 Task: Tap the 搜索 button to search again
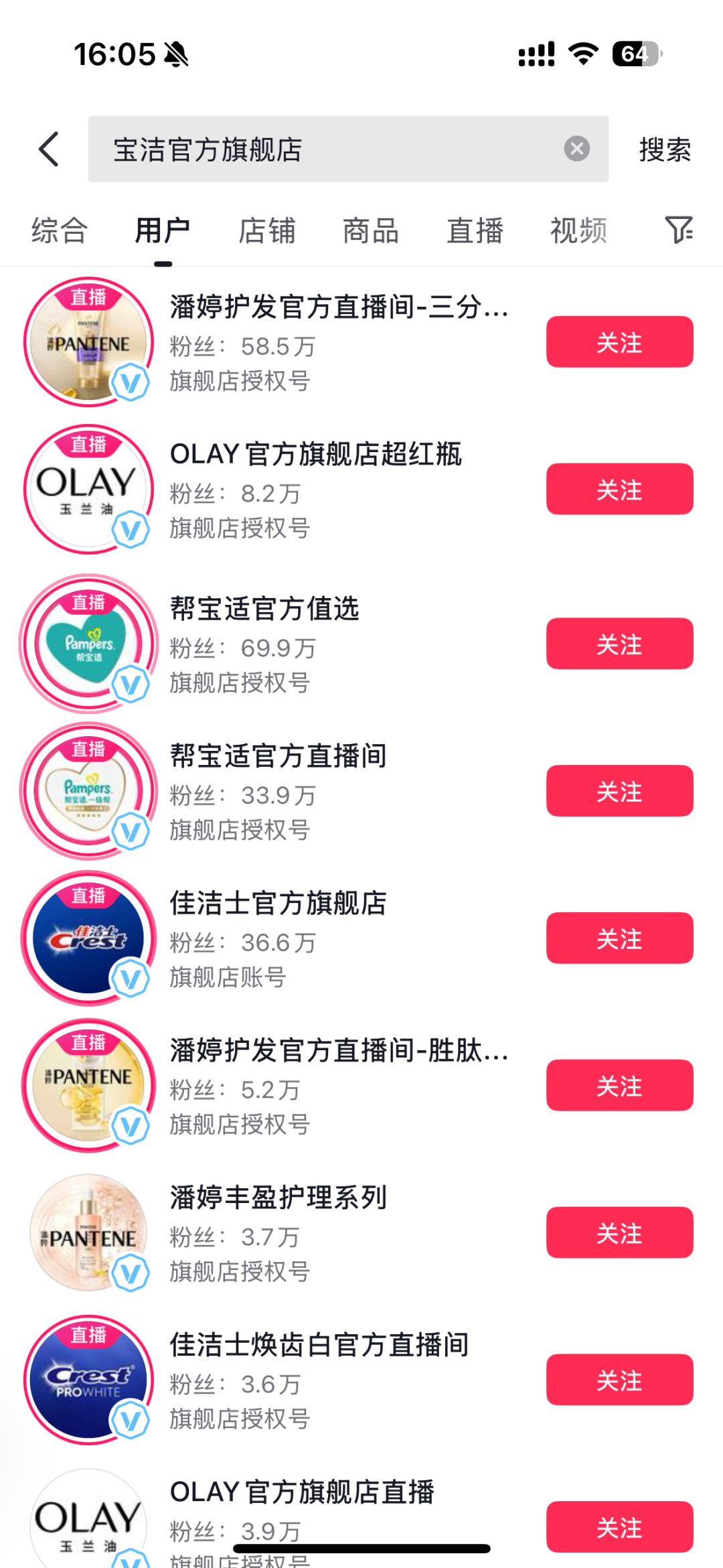pyautogui.click(x=663, y=149)
